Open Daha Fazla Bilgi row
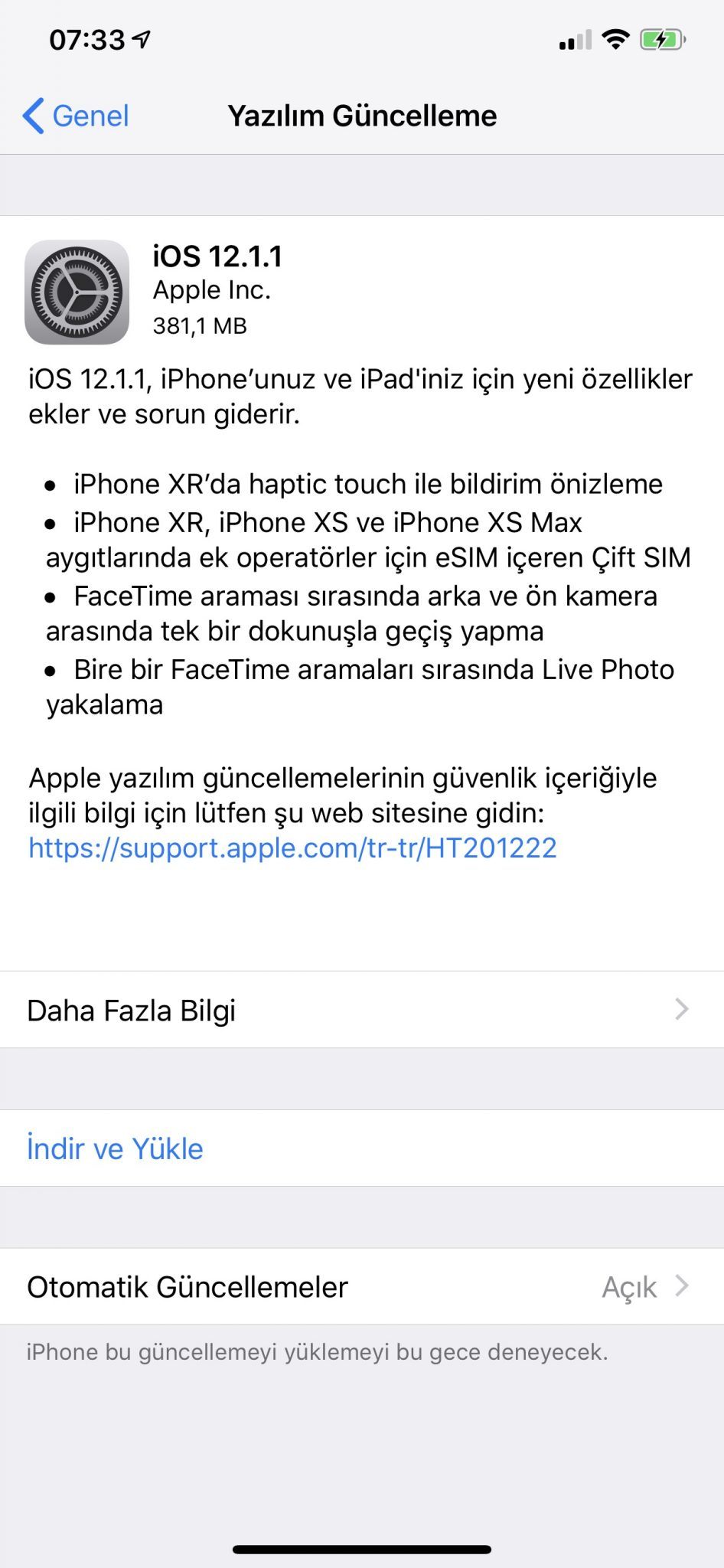 pyautogui.click(x=362, y=1010)
